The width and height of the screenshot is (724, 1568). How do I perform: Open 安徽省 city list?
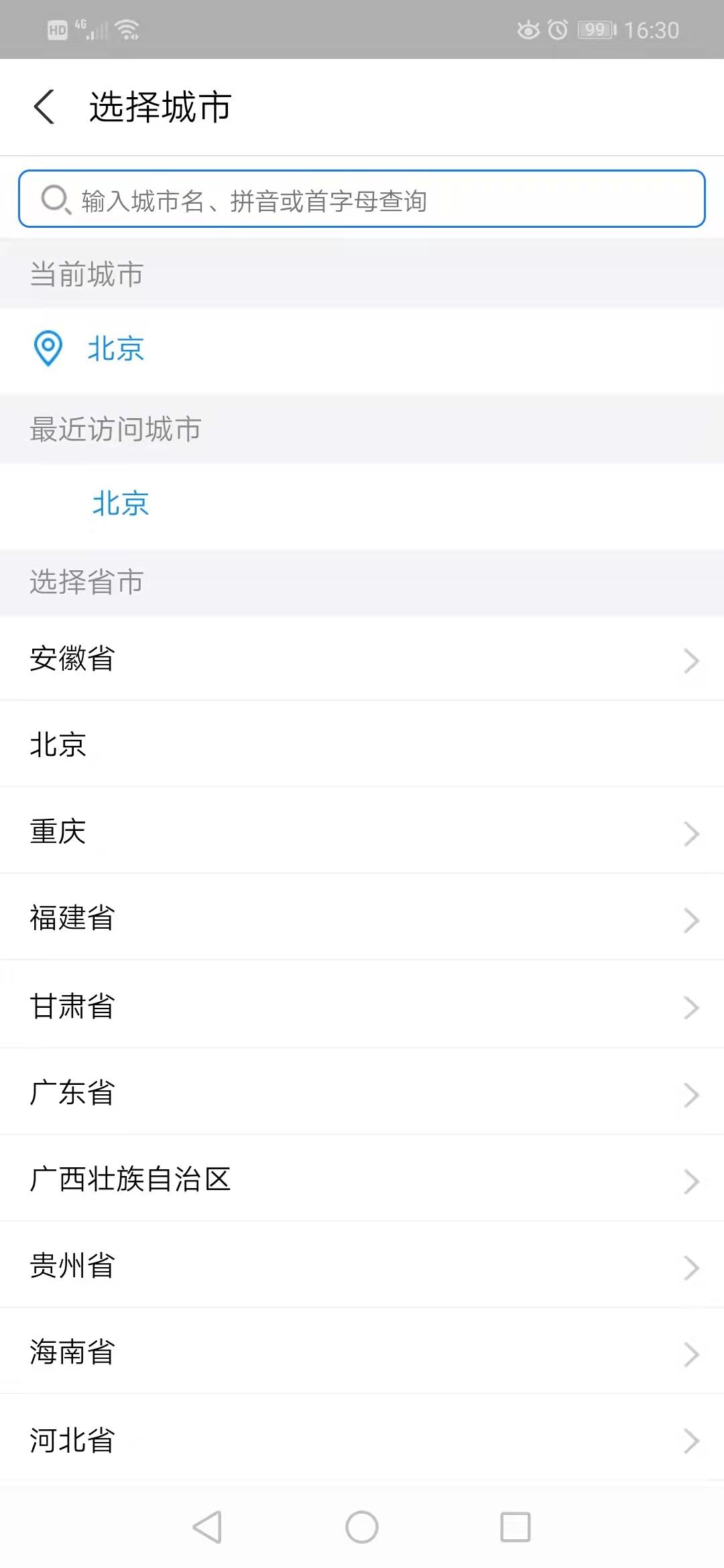(362, 659)
